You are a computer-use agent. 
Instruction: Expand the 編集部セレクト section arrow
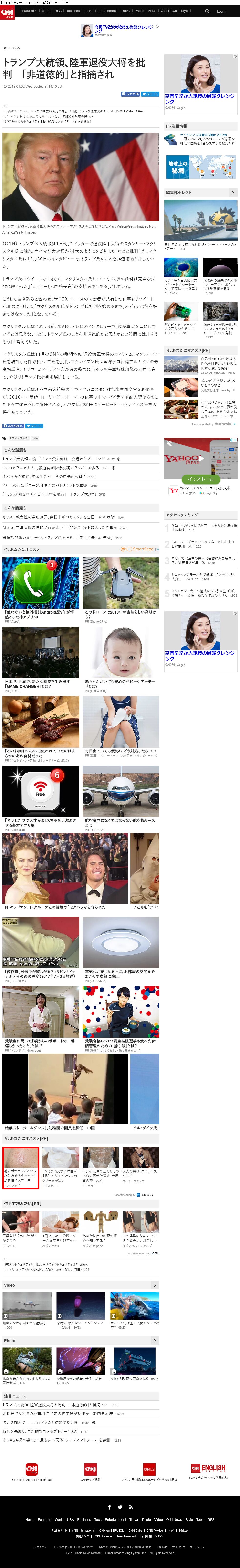(233, 192)
